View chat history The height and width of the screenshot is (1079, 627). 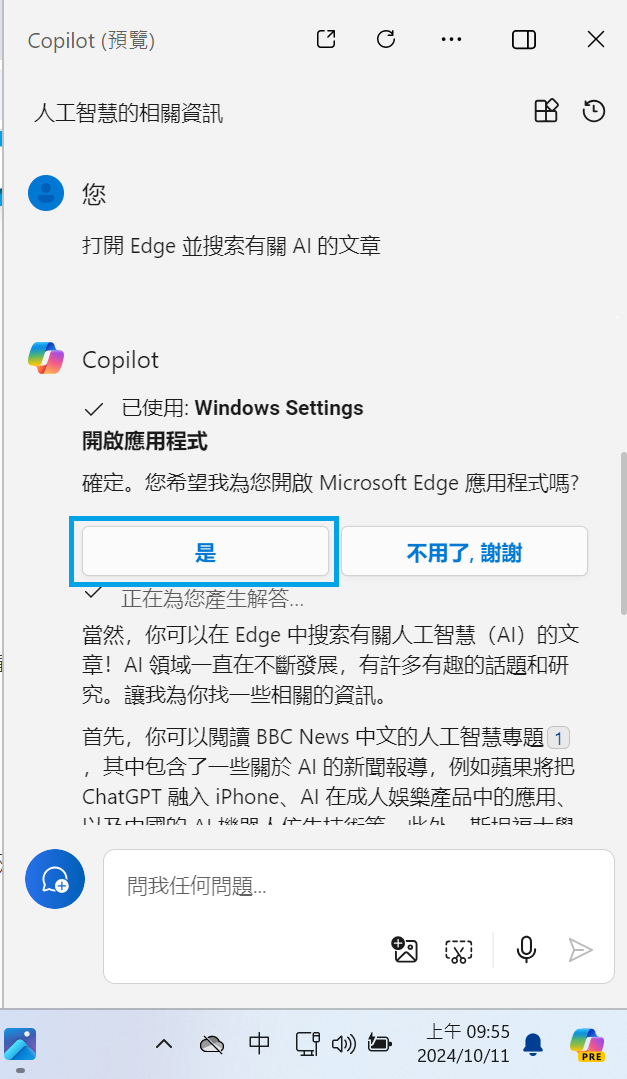tap(594, 111)
